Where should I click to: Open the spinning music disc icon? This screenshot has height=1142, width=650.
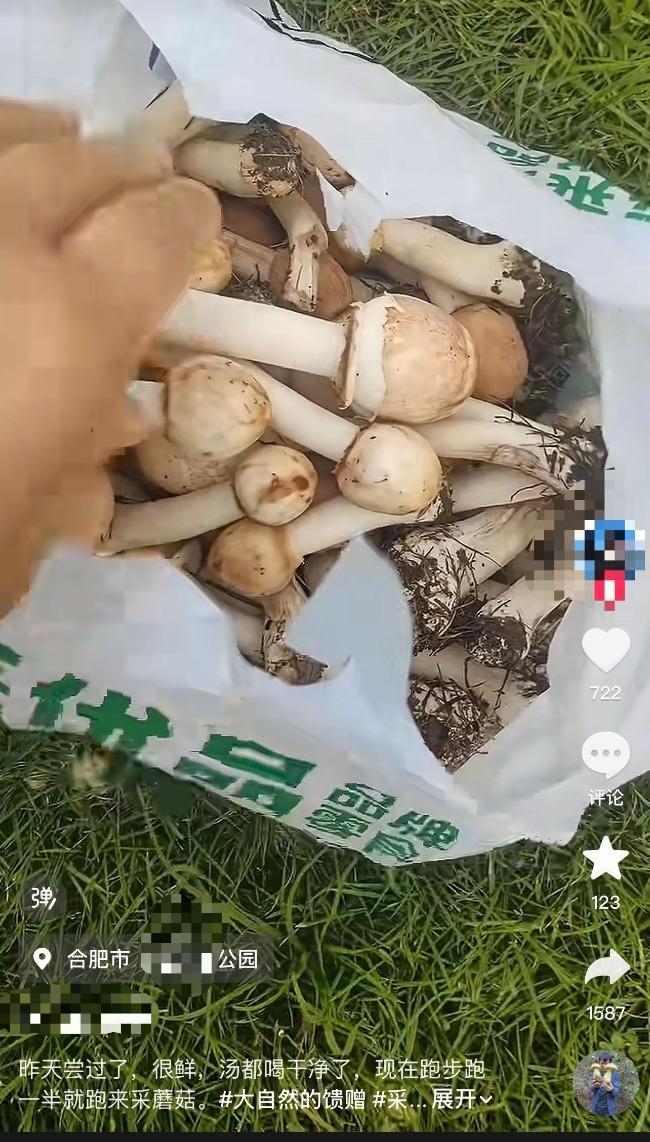pos(605,1083)
